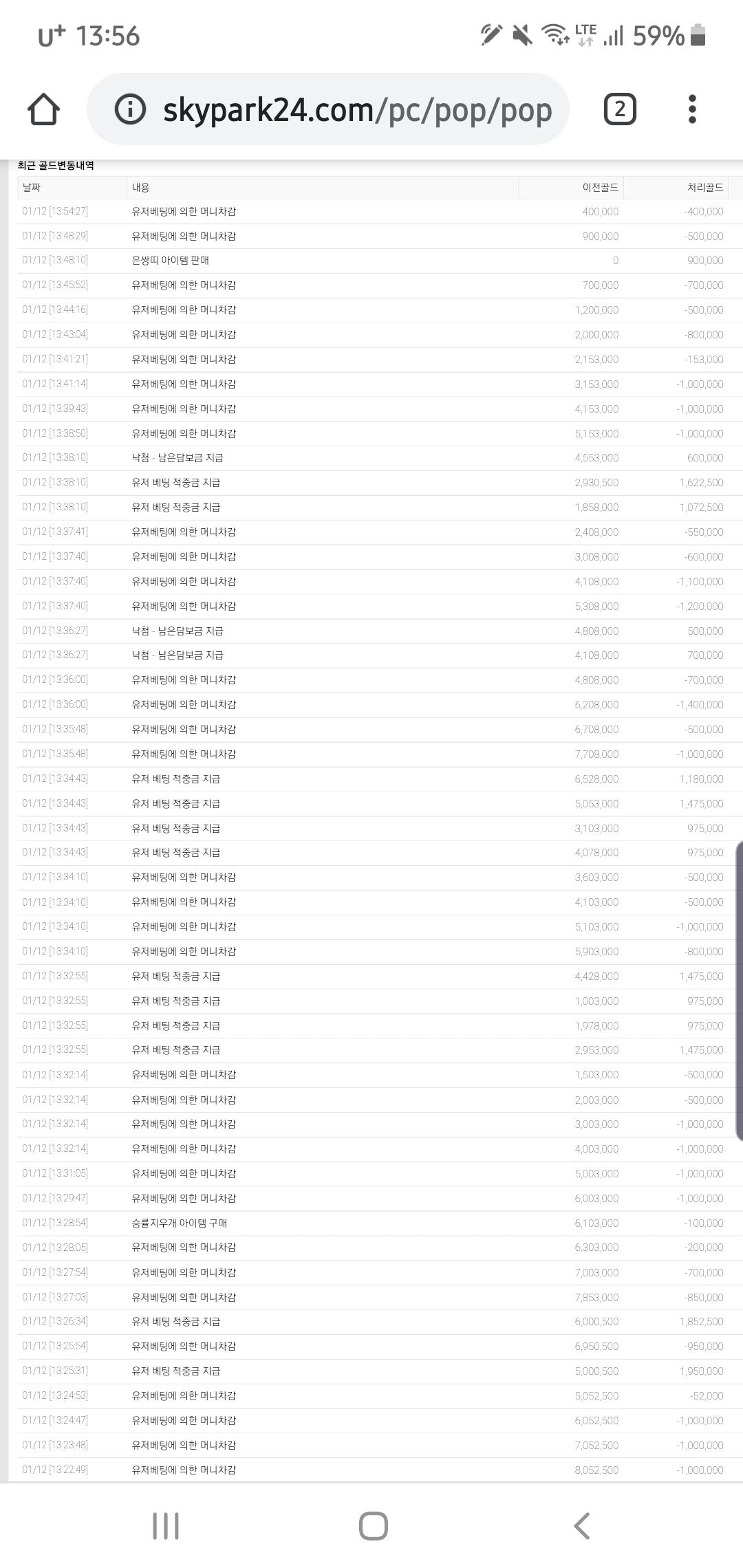
Task: Go back using the system back button
Action: (581, 1525)
